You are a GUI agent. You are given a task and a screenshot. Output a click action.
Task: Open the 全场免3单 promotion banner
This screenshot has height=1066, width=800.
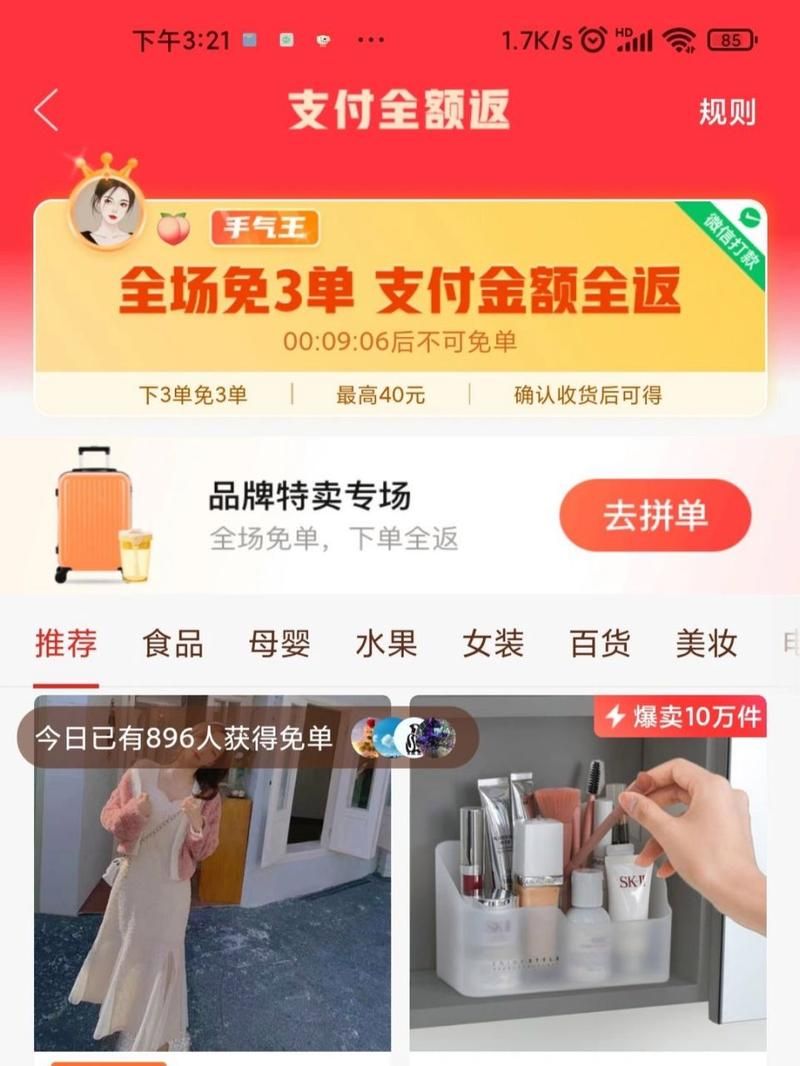coord(400,290)
